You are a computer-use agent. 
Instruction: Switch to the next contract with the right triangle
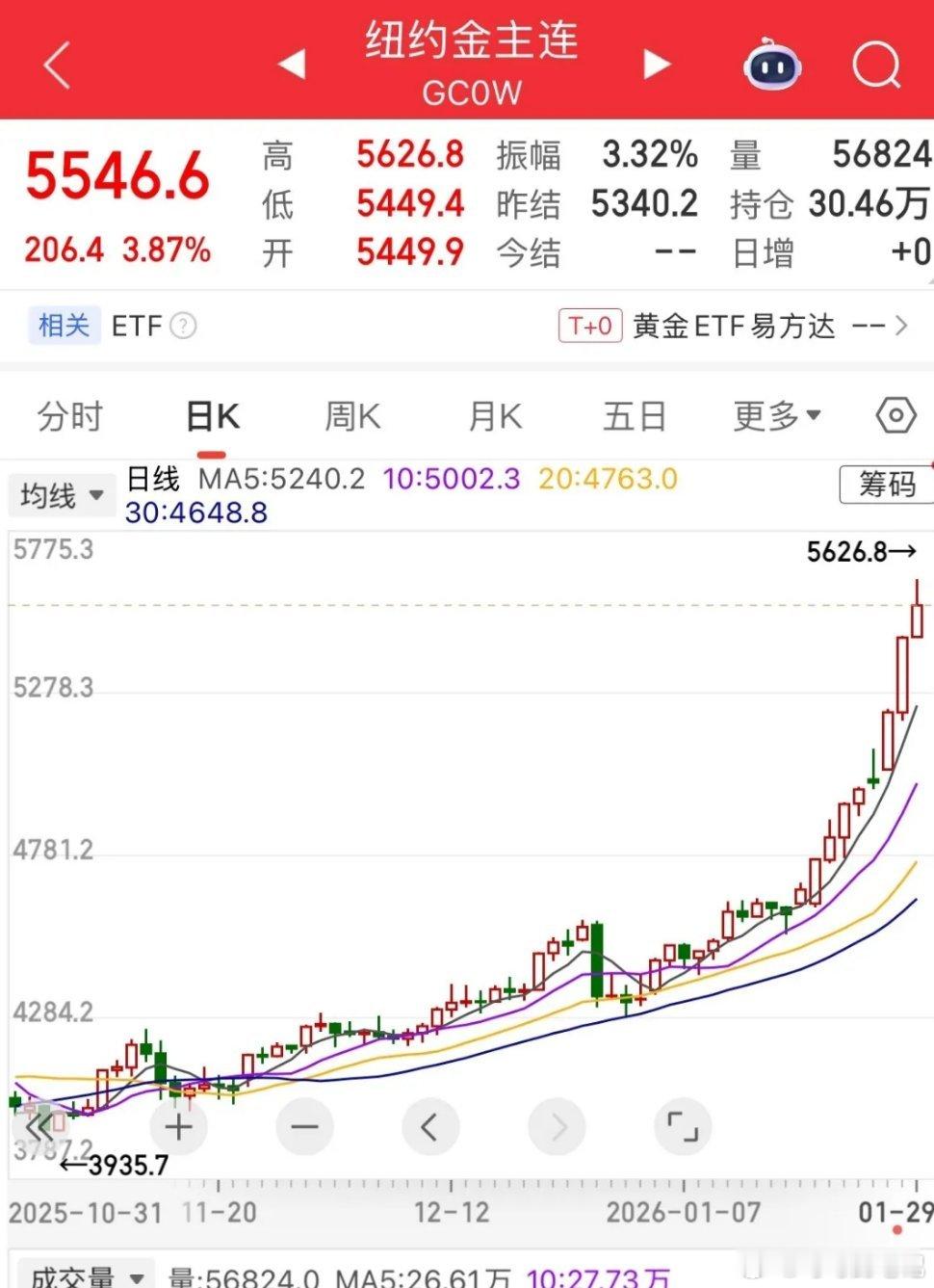tap(658, 64)
